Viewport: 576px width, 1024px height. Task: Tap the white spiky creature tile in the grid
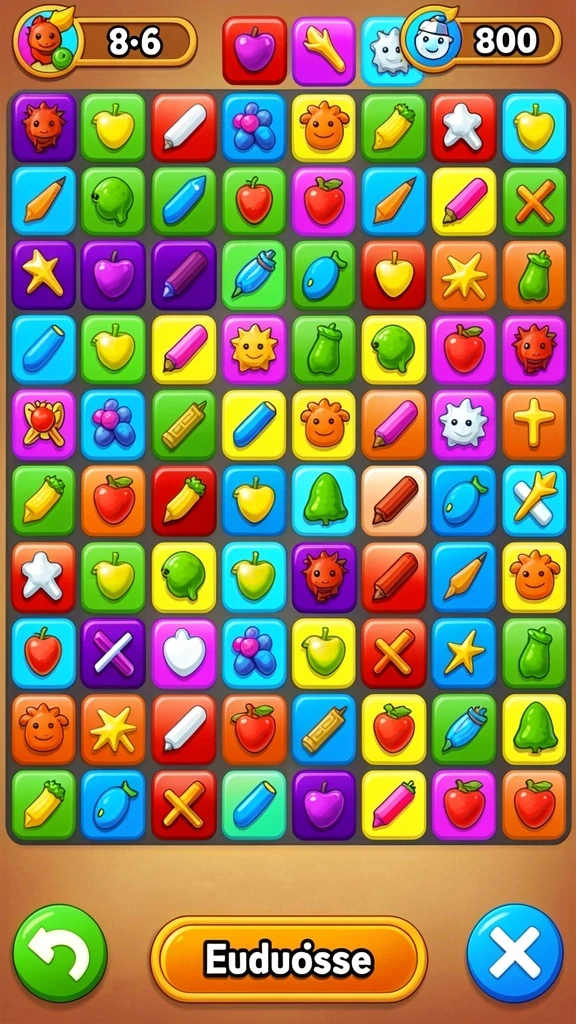(464, 424)
